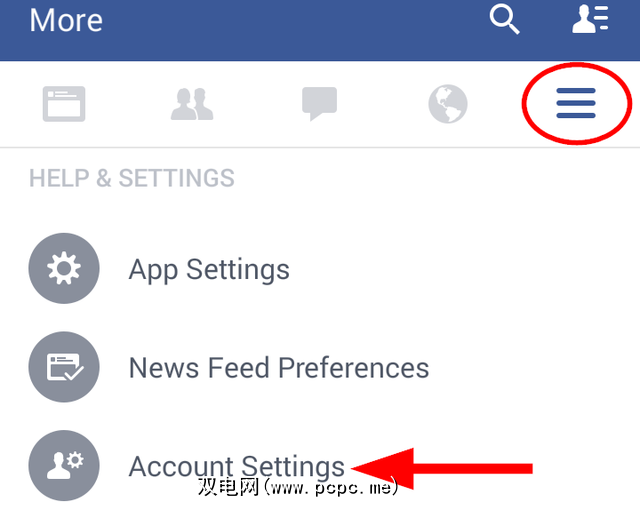
Task: Open the search icon
Action: pyautogui.click(x=504, y=19)
